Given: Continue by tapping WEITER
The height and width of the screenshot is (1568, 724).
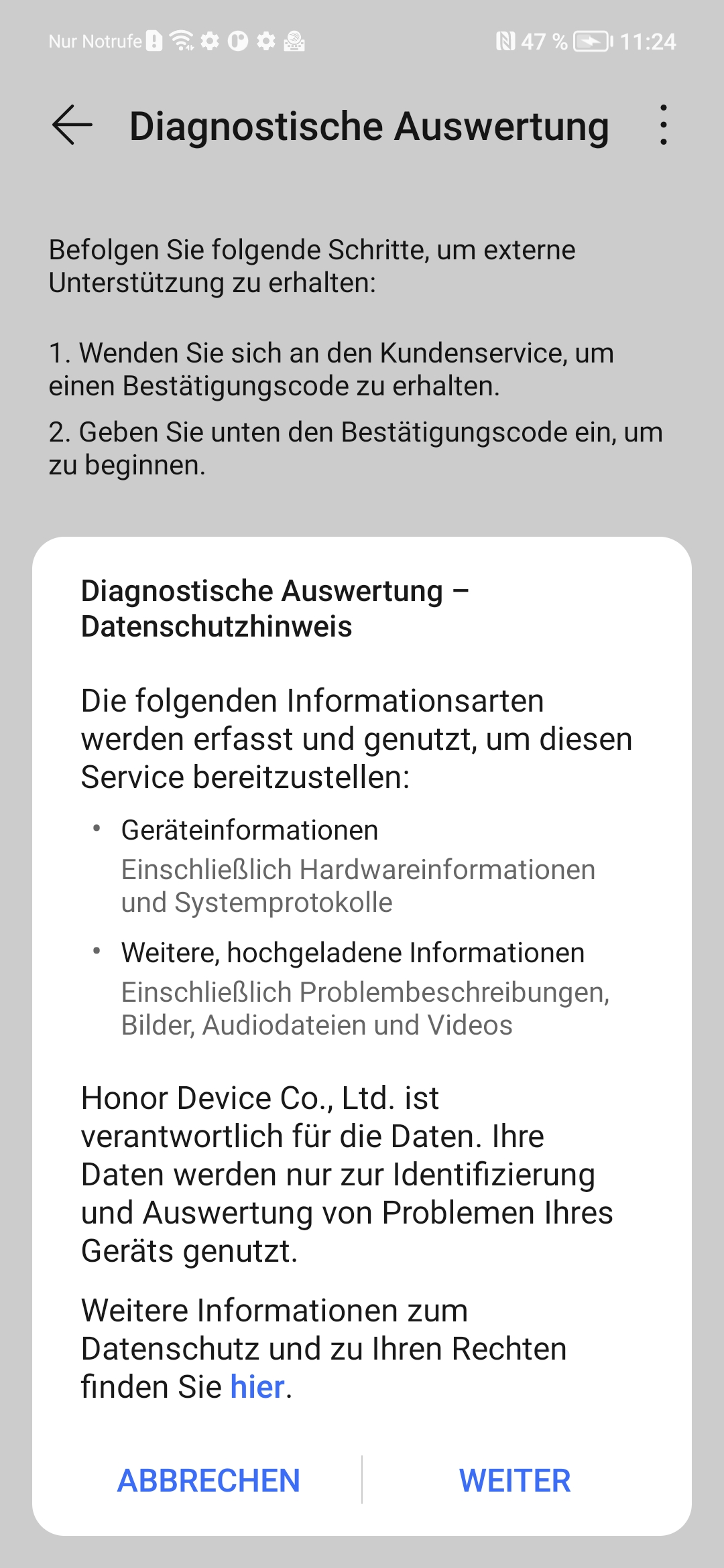Looking at the screenshot, I should (515, 1480).
